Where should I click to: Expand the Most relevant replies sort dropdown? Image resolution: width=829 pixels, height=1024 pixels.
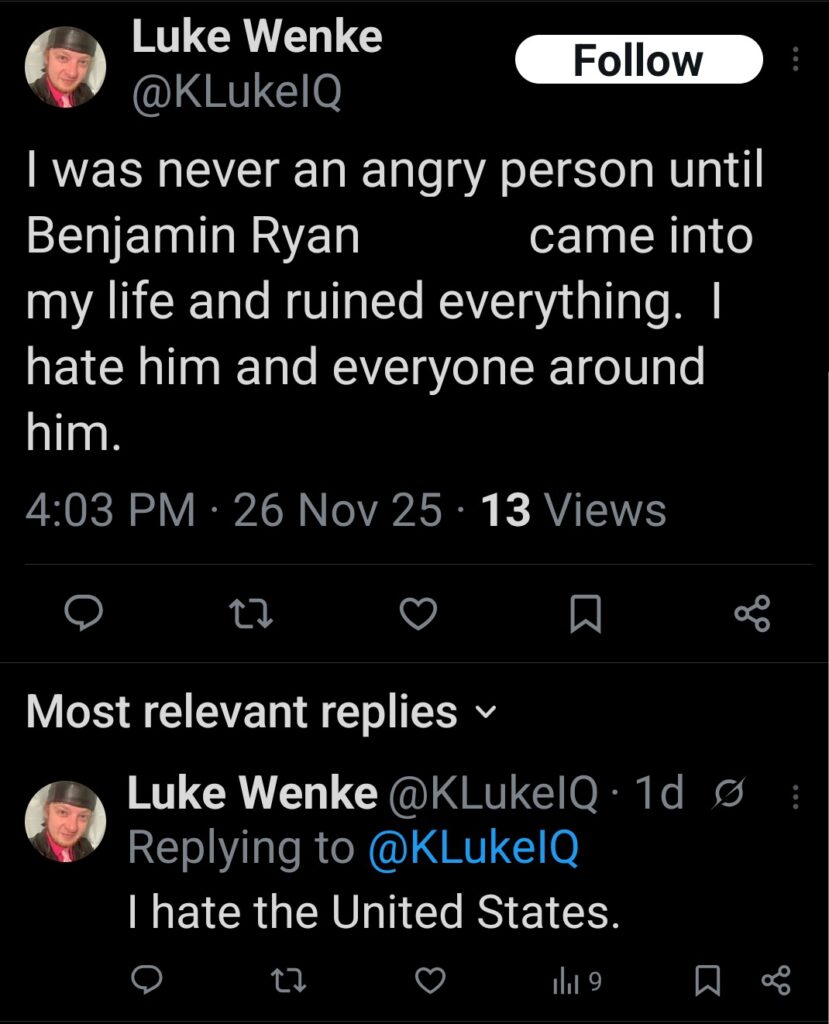click(487, 714)
